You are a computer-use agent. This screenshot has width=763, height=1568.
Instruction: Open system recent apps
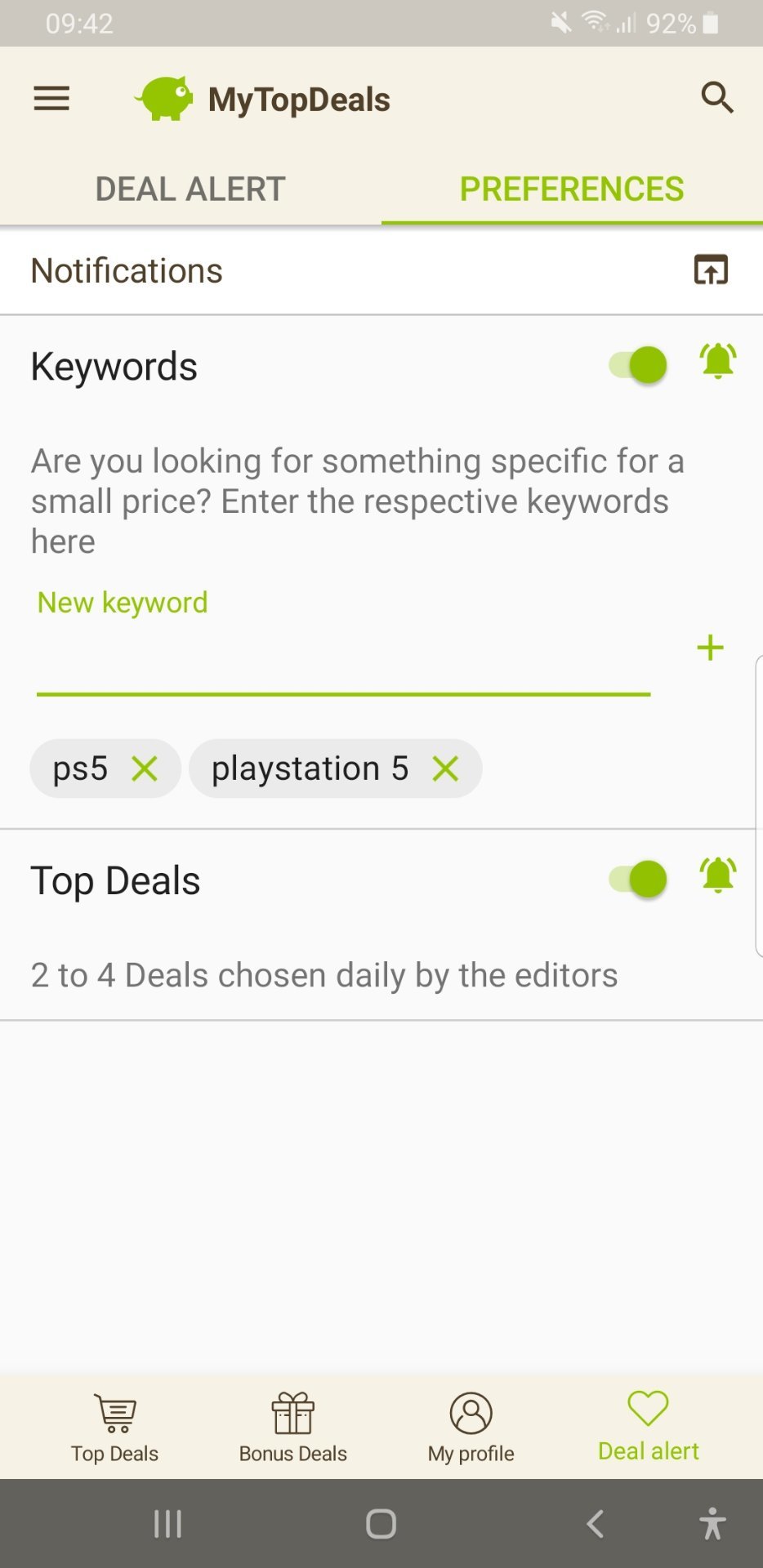tap(167, 1524)
